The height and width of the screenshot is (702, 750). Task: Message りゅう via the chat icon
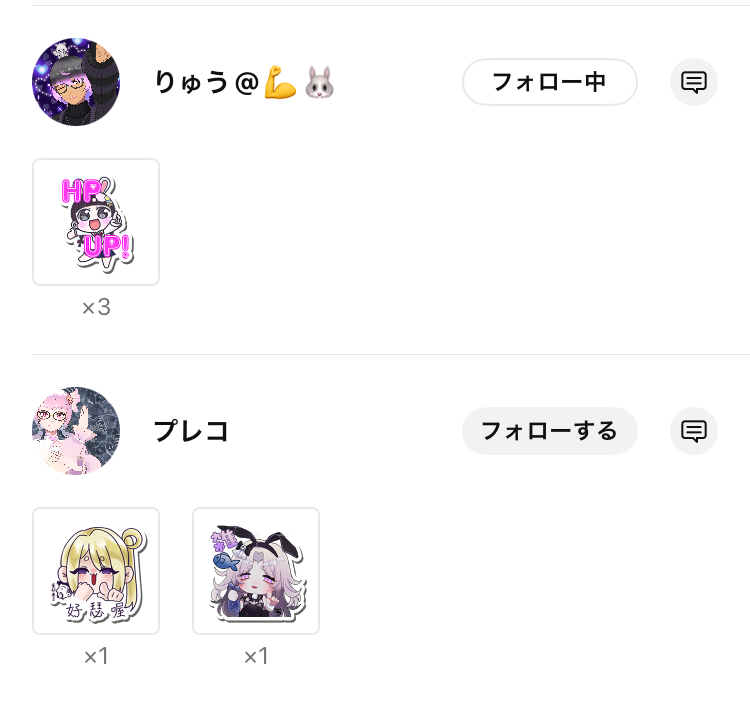694,82
